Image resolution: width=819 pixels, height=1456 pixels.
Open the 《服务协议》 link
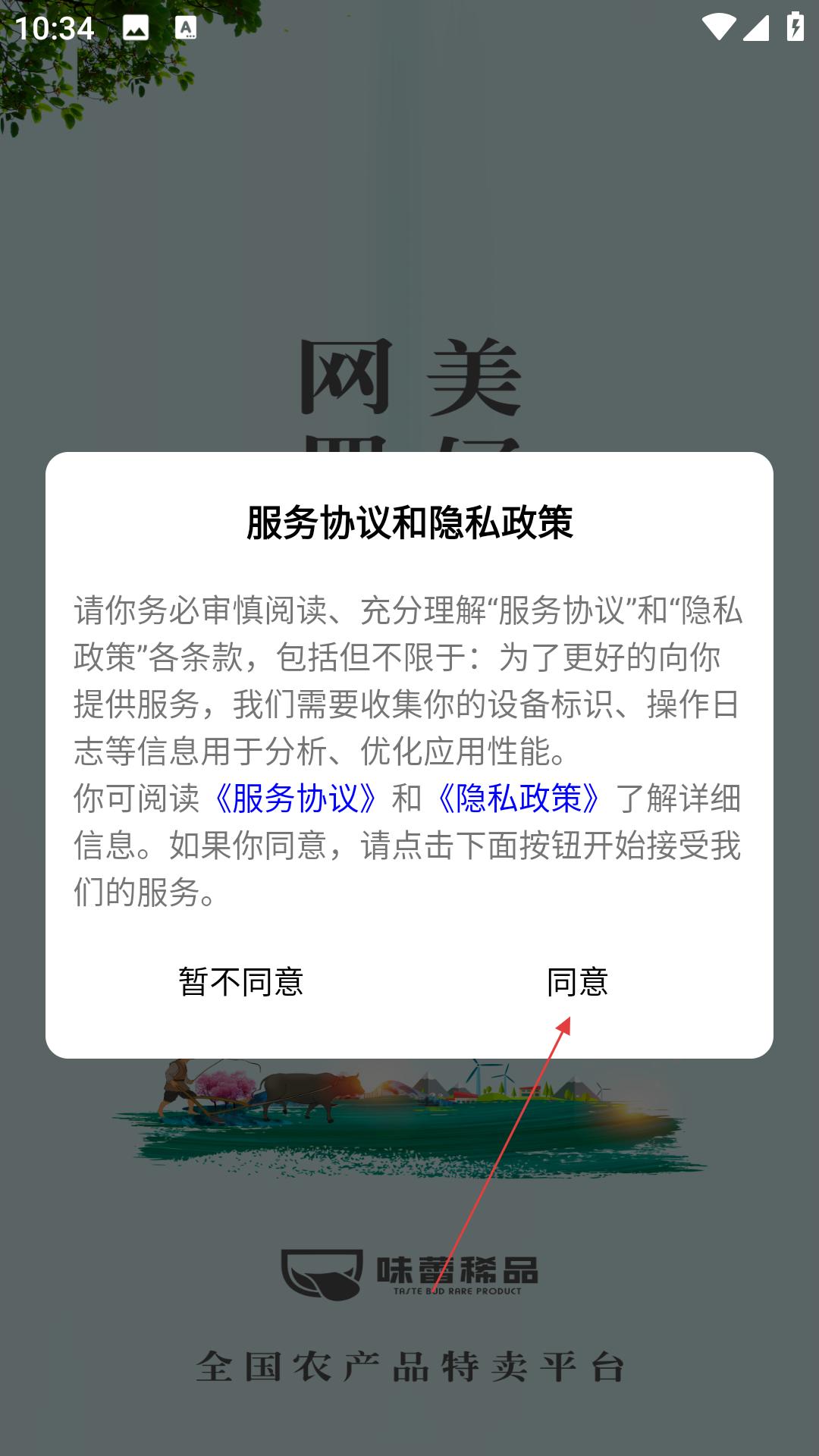pyautogui.click(x=295, y=798)
